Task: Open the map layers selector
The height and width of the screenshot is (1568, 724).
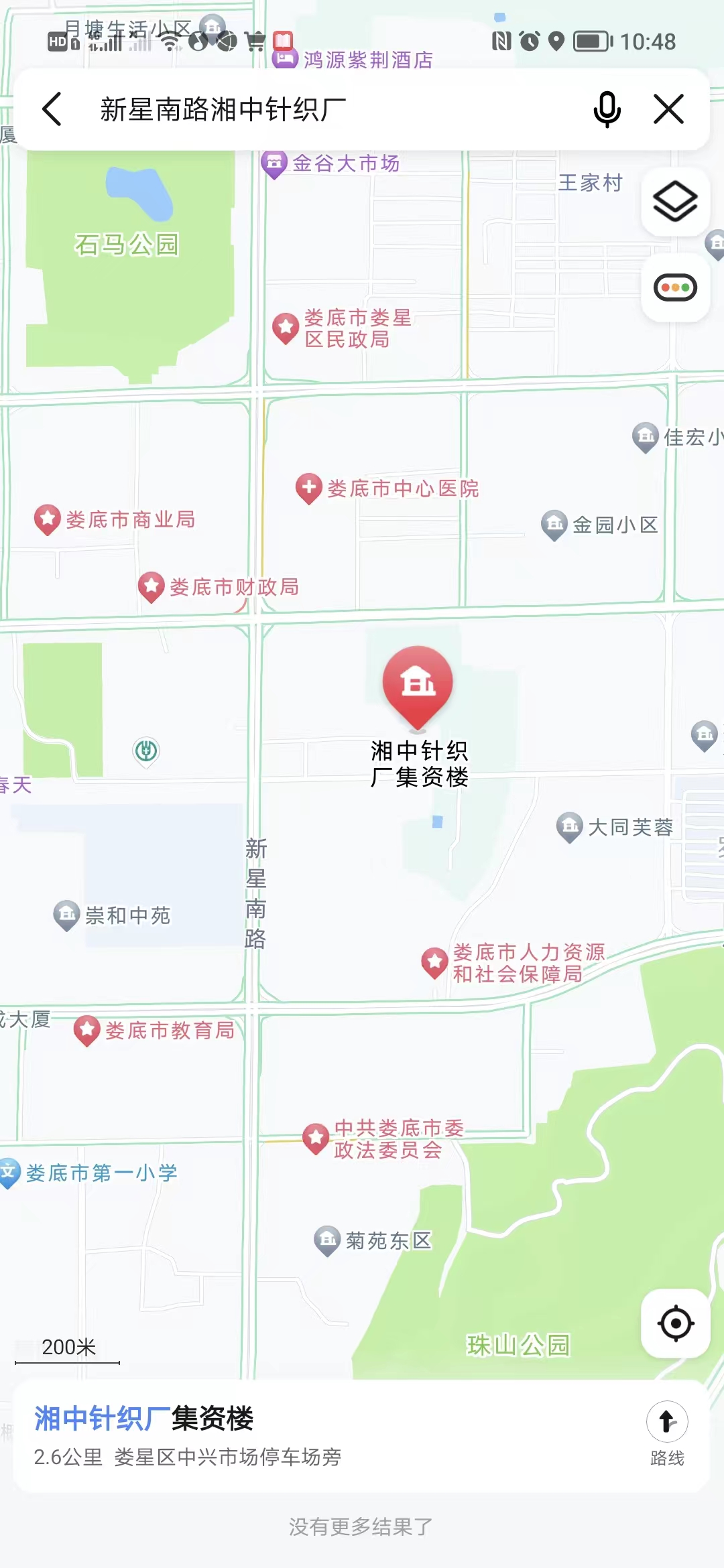Action: pos(675,201)
